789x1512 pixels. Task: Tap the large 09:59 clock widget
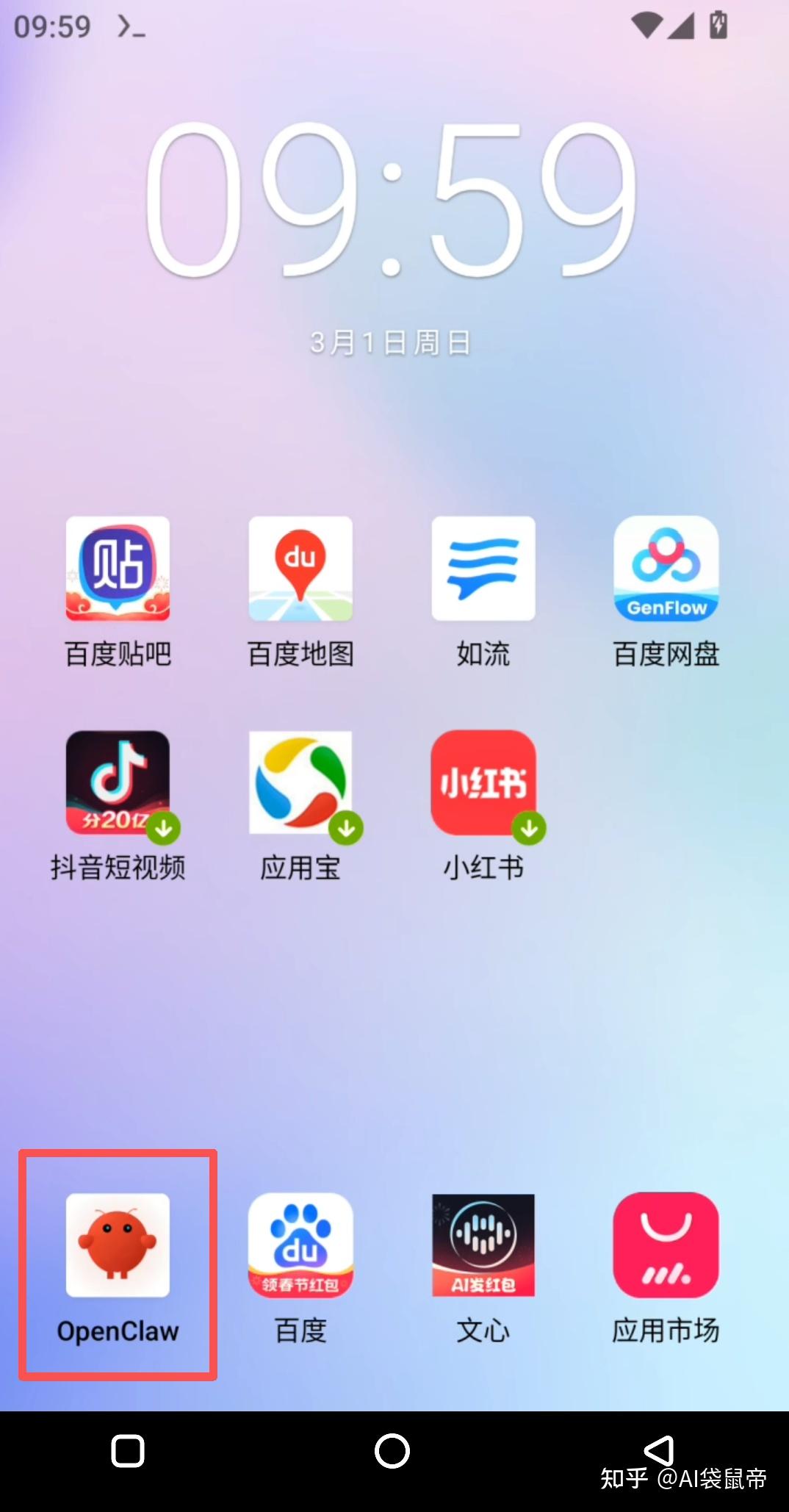[392, 198]
